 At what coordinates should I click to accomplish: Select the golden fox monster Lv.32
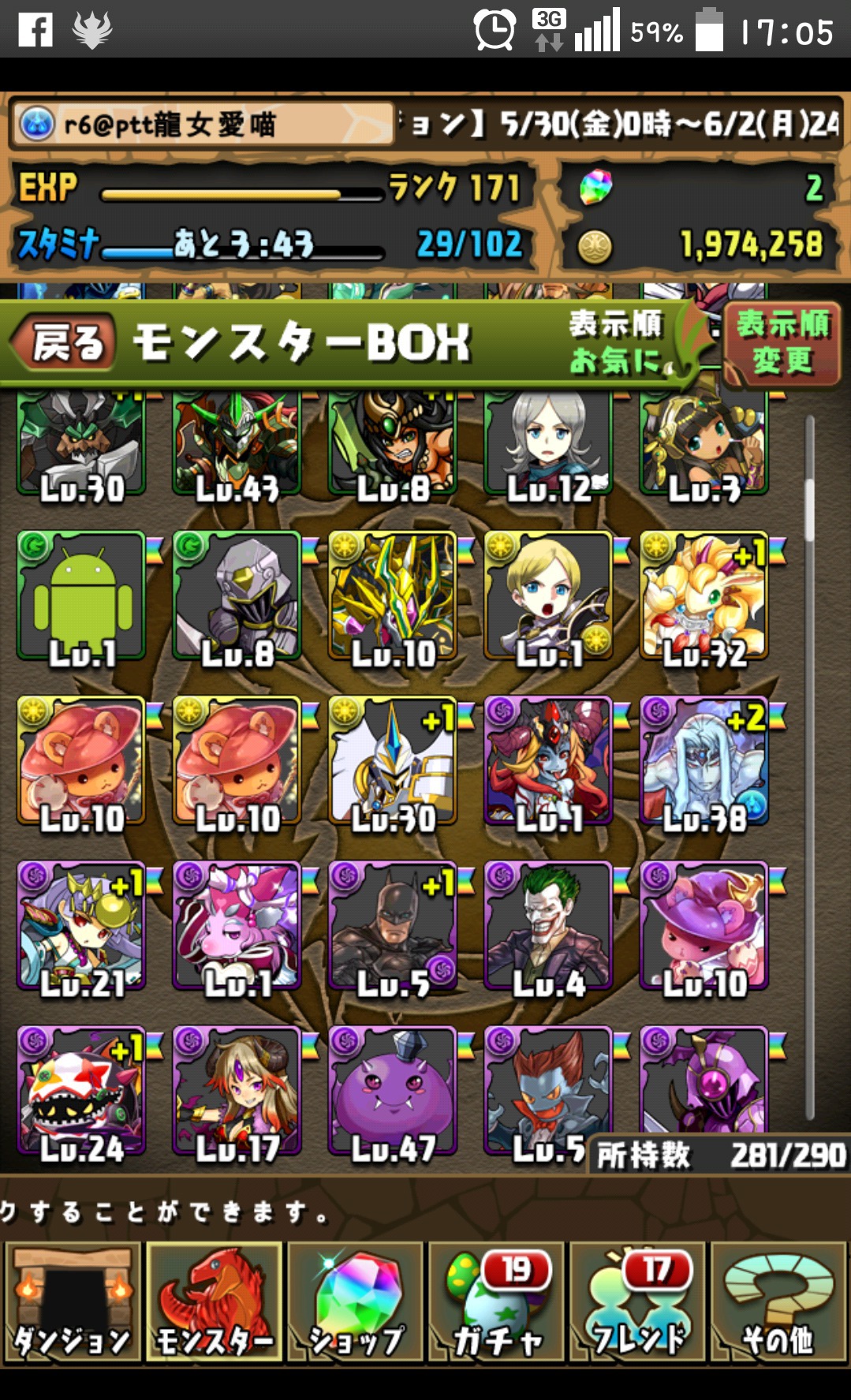click(x=704, y=597)
